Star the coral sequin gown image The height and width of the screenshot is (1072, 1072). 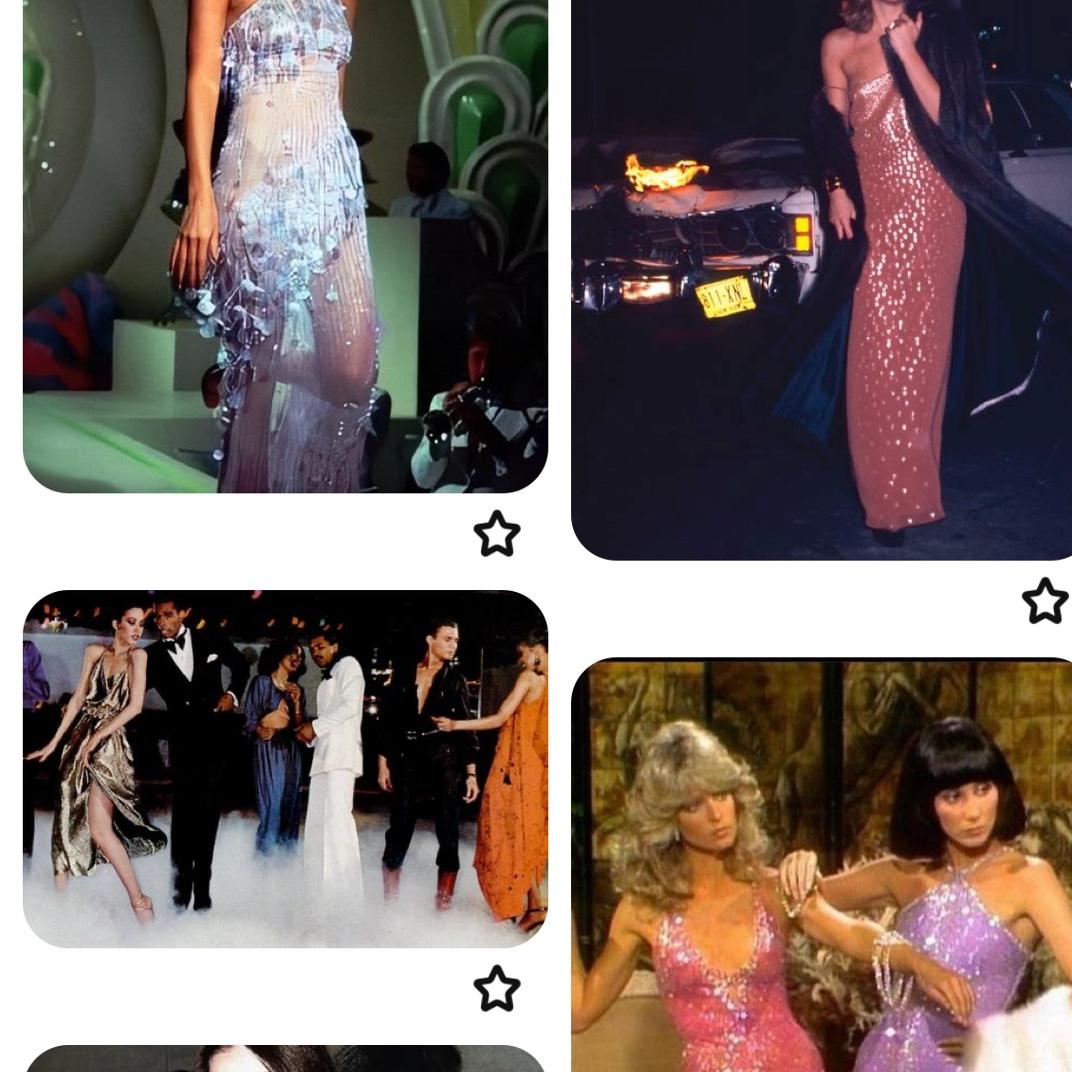pos(1045,601)
